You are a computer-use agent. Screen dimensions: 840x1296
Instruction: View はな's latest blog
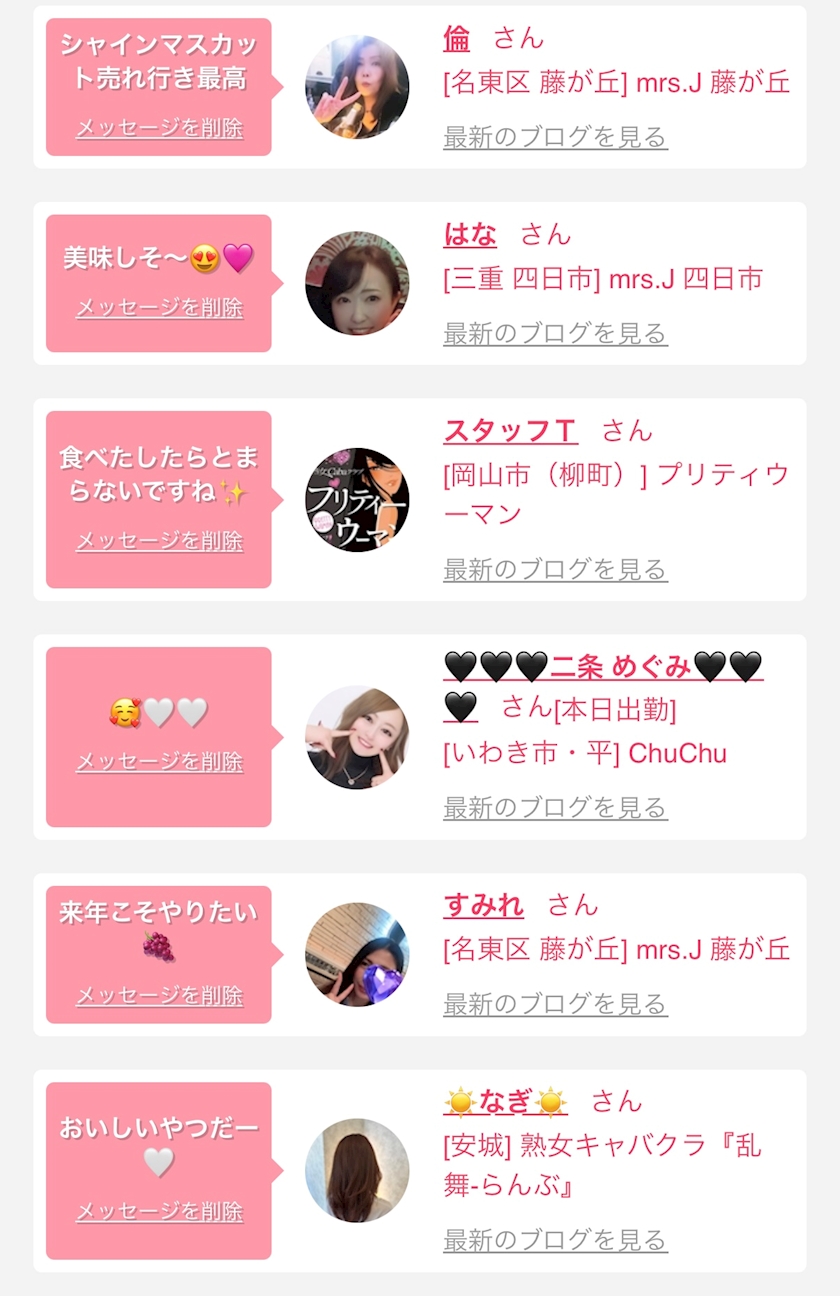click(555, 333)
